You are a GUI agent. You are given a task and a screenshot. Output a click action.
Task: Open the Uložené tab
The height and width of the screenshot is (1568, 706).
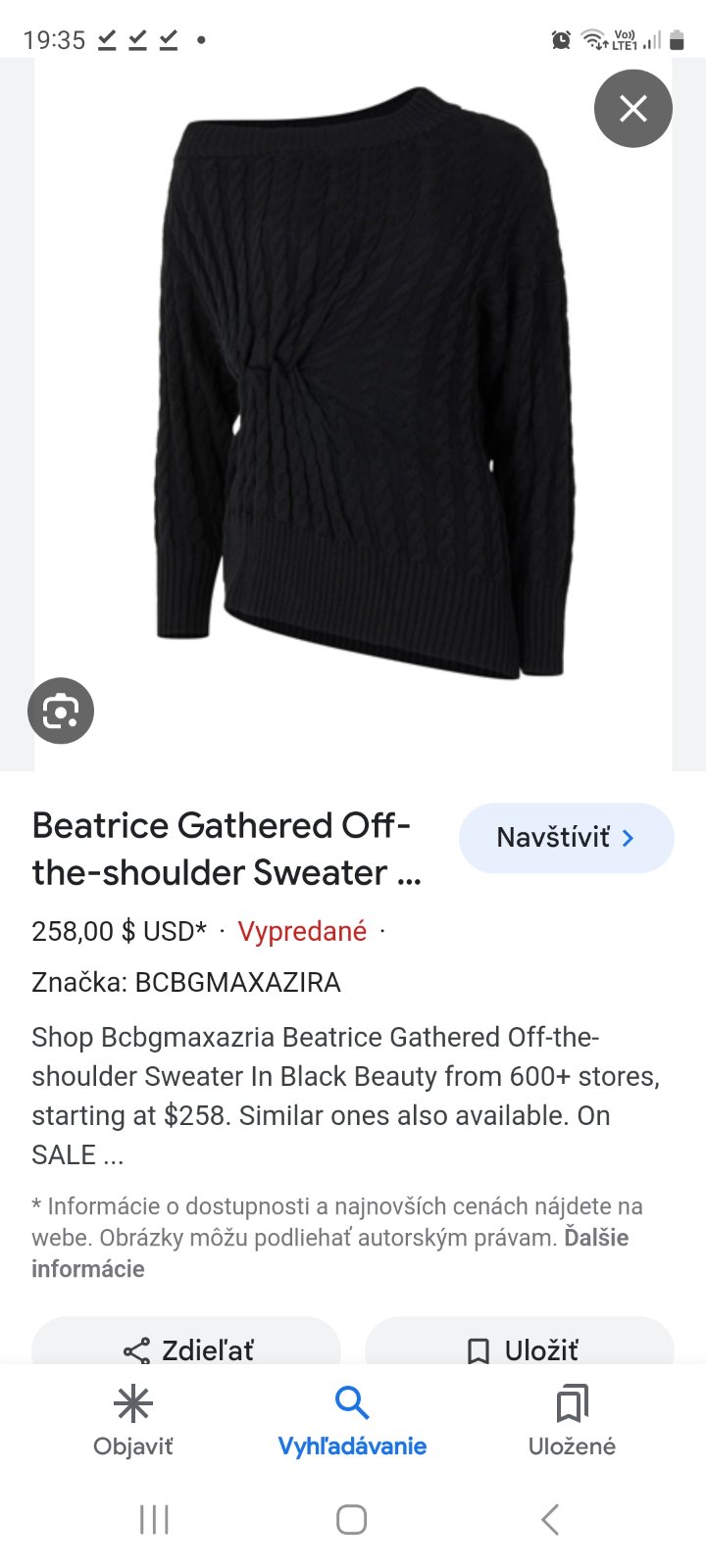click(572, 1421)
